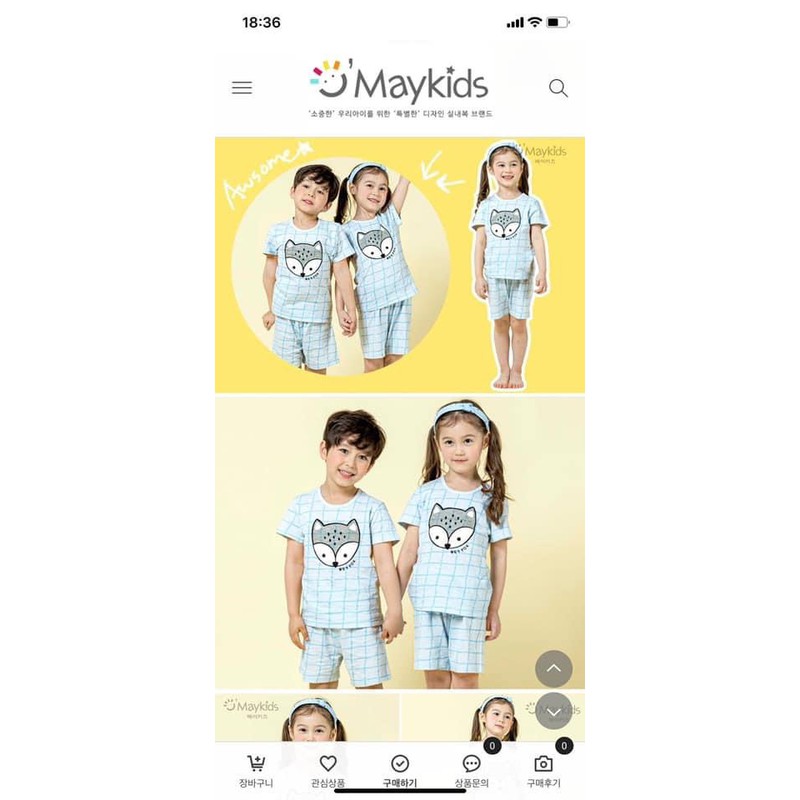Screen dimensions: 800x800
Task: Open the search magnifier icon
Action: point(558,88)
